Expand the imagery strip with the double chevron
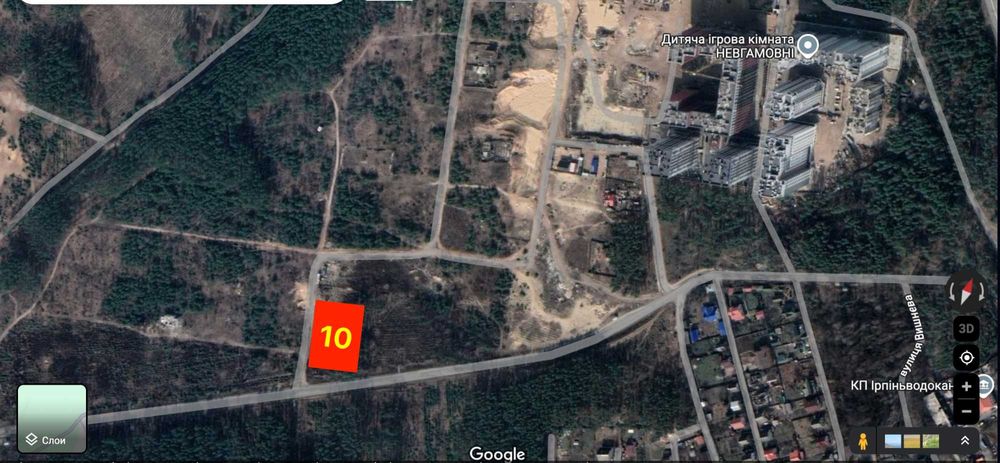The height and width of the screenshot is (463, 1000). (x=965, y=440)
